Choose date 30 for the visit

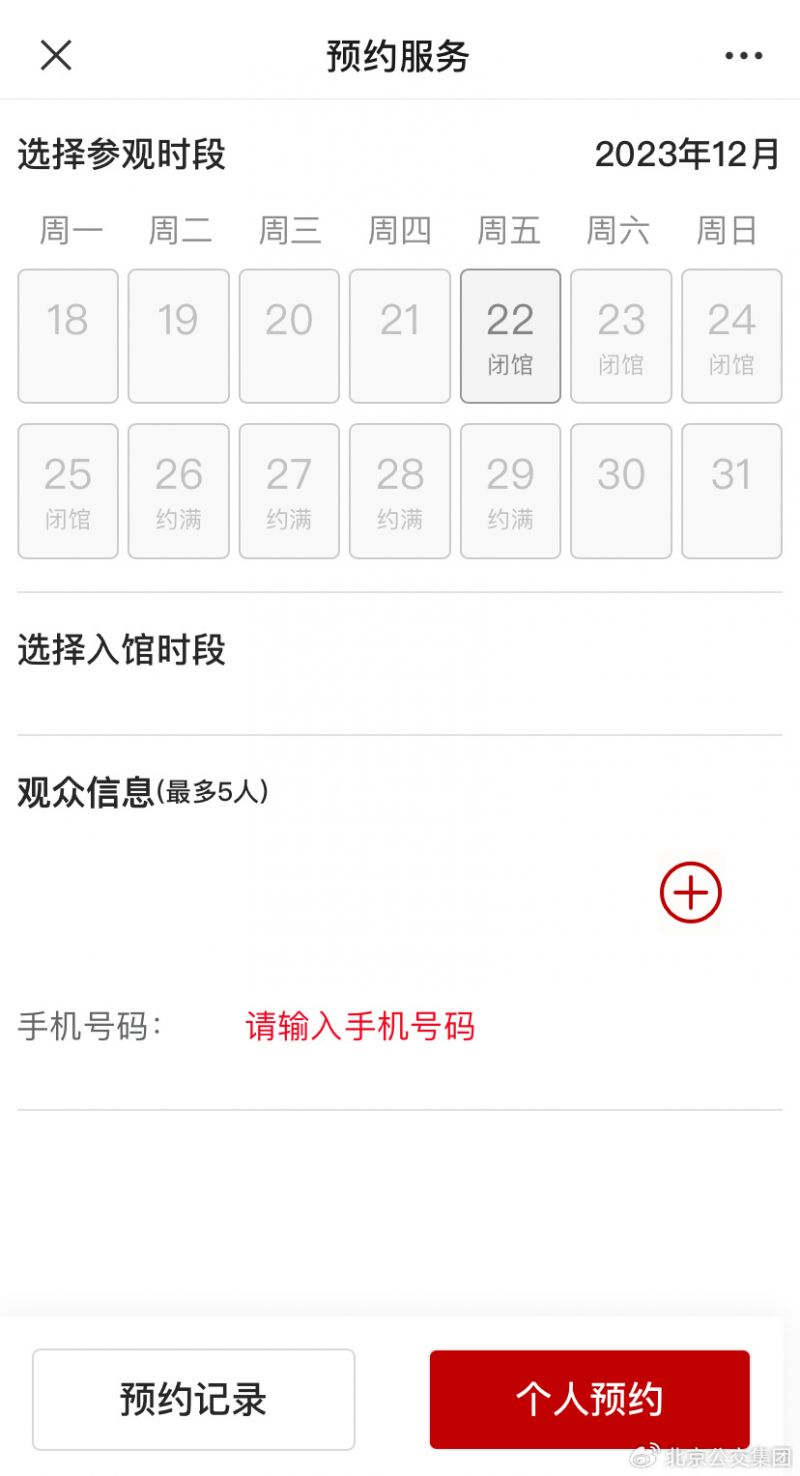[x=621, y=491]
